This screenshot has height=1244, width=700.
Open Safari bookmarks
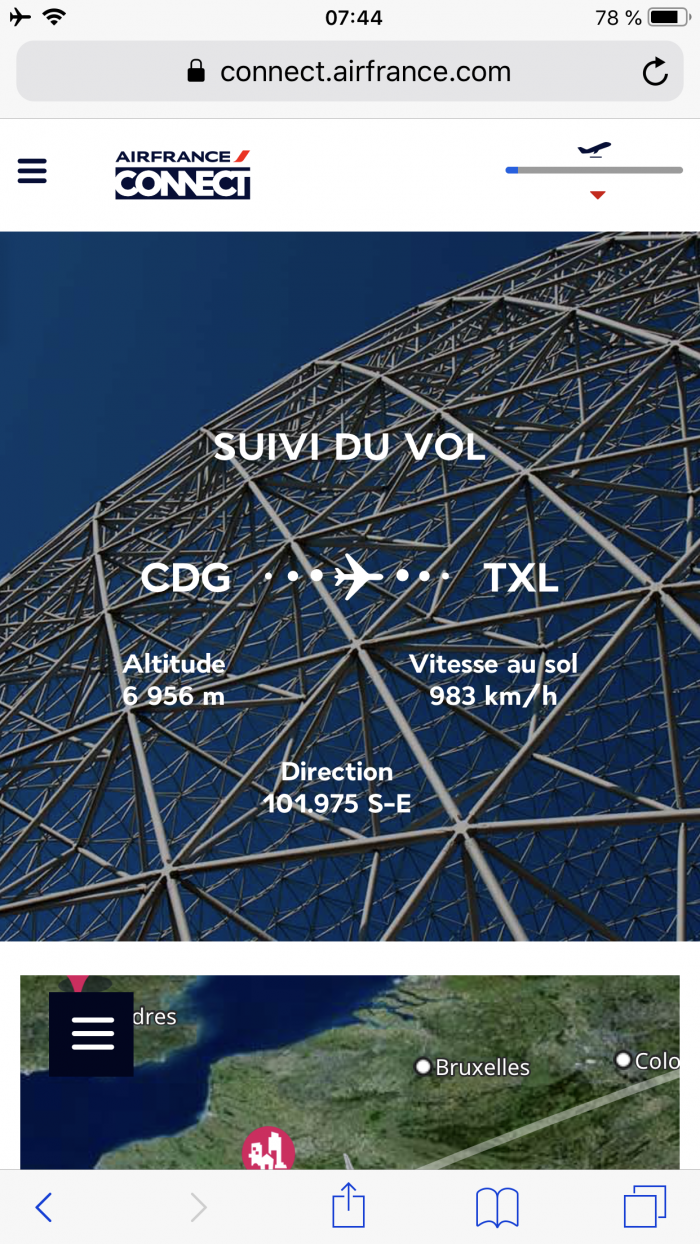[x=497, y=1208]
